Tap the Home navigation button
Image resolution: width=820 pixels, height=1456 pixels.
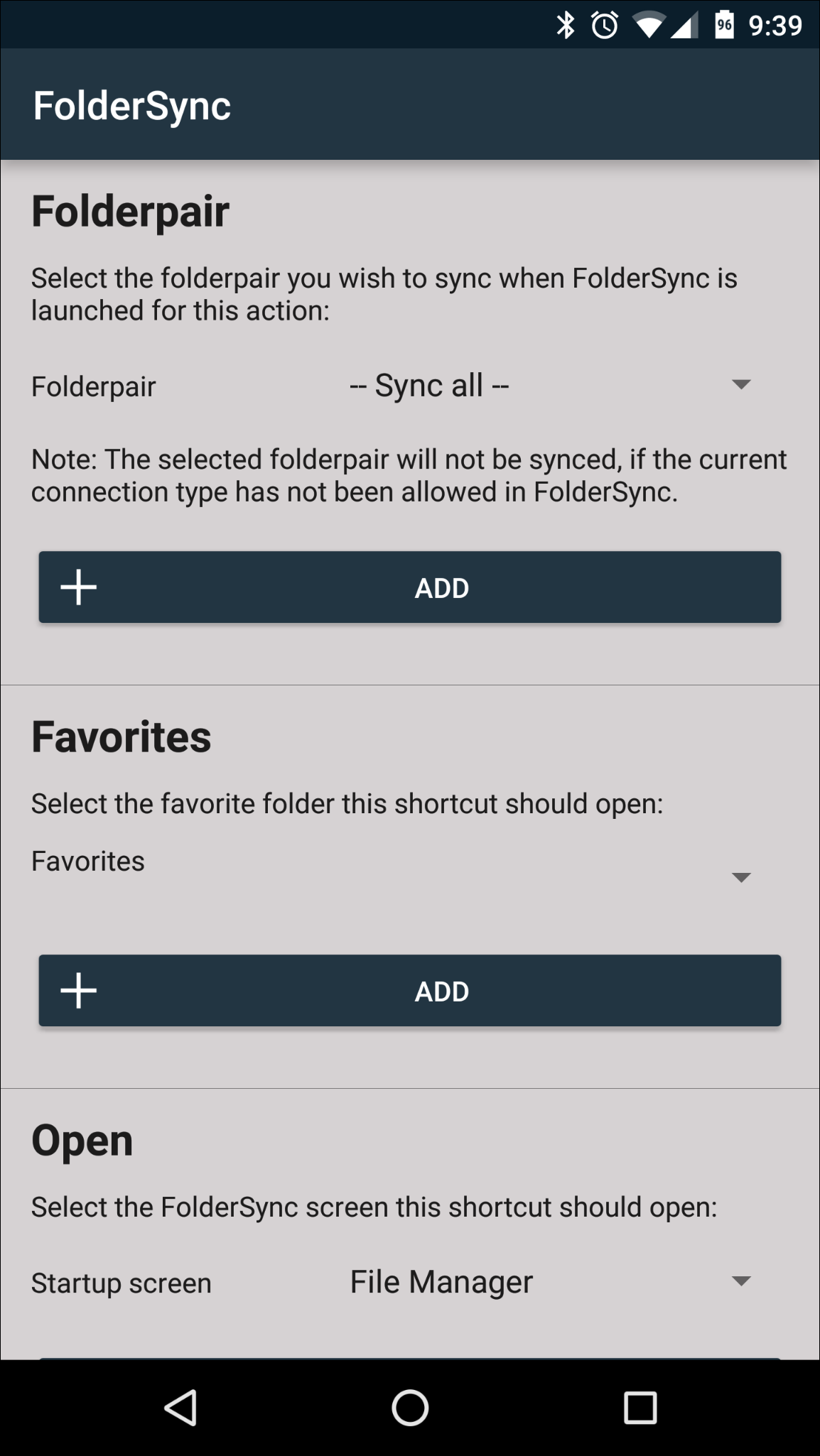pyautogui.click(x=410, y=1408)
